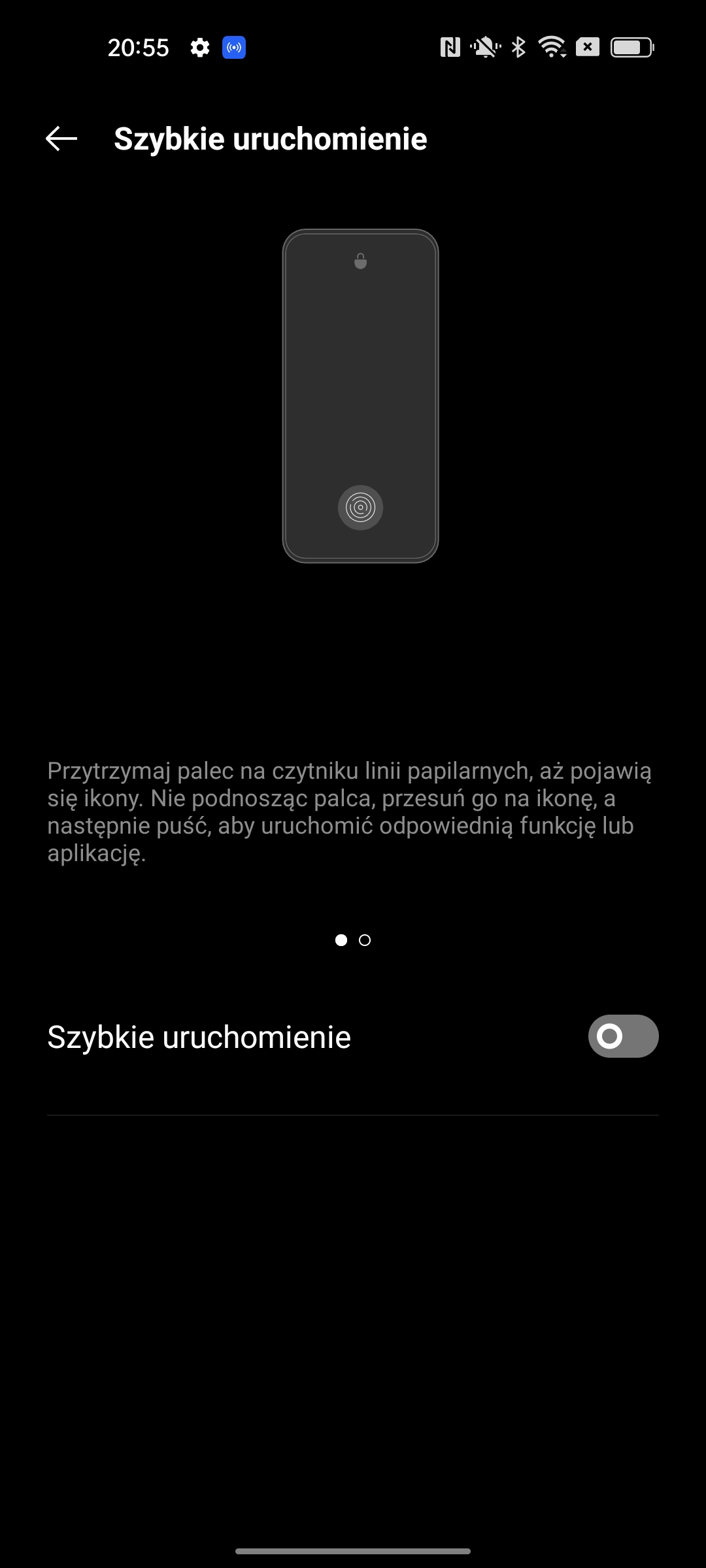Enable the Szybkie uruchomienie switch

pos(622,1036)
